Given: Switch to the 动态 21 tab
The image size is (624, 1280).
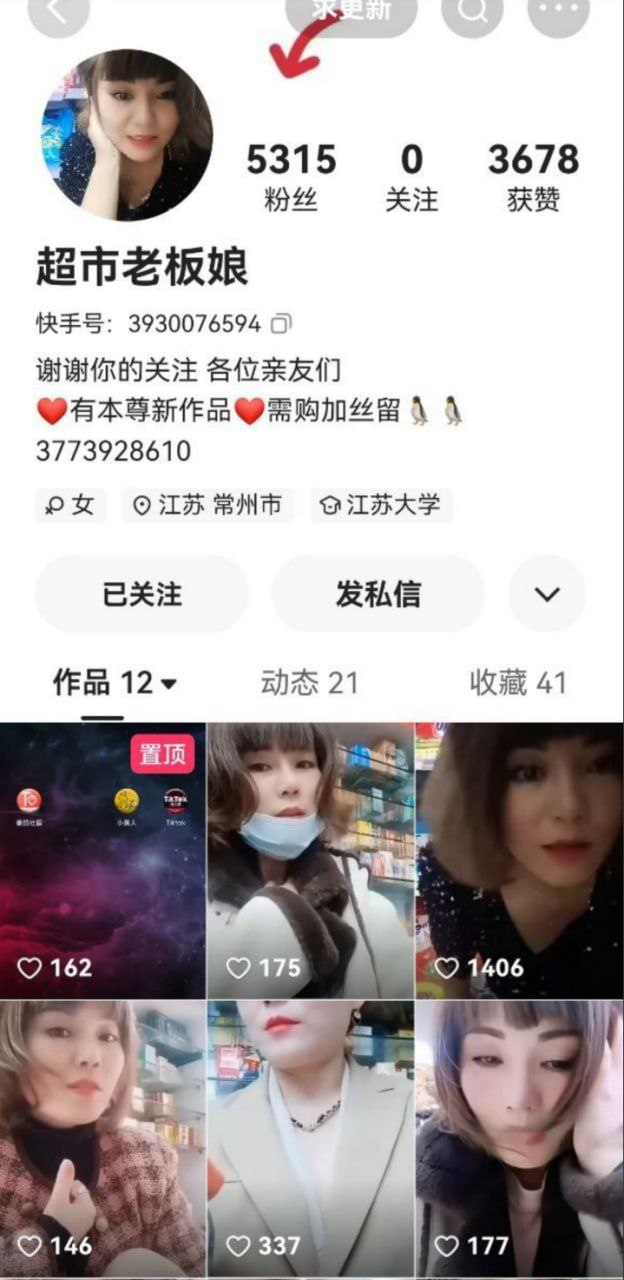Looking at the screenshot, I should [x=309, y=684].
